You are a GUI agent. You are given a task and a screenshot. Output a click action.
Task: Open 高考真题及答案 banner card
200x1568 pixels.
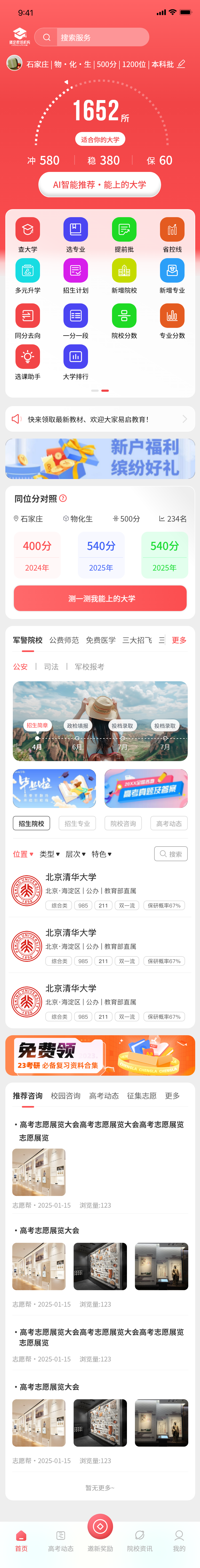click(x=146, y=788)
